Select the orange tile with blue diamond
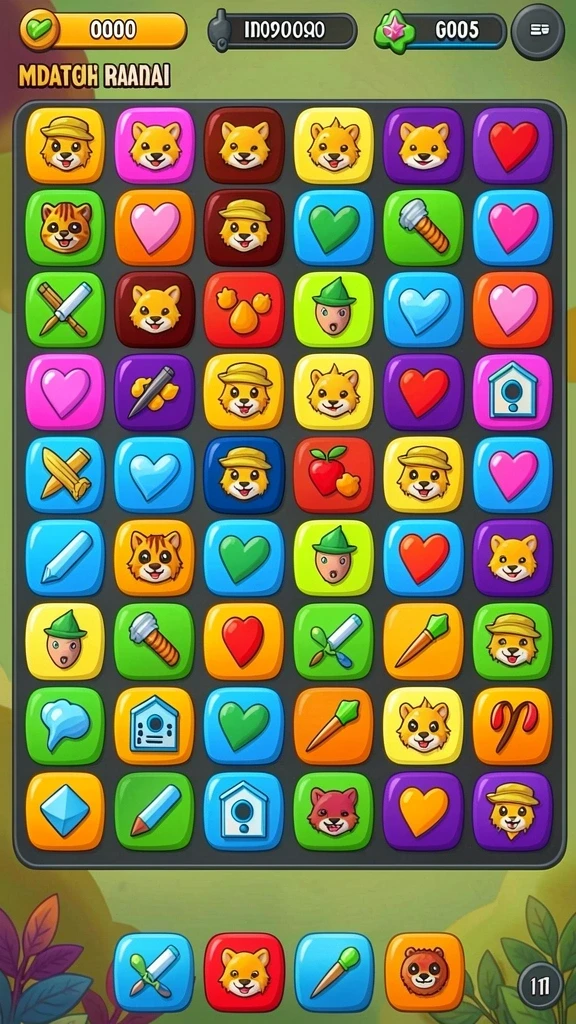This screenshot has height=1024, width=576. pos(65,811)
